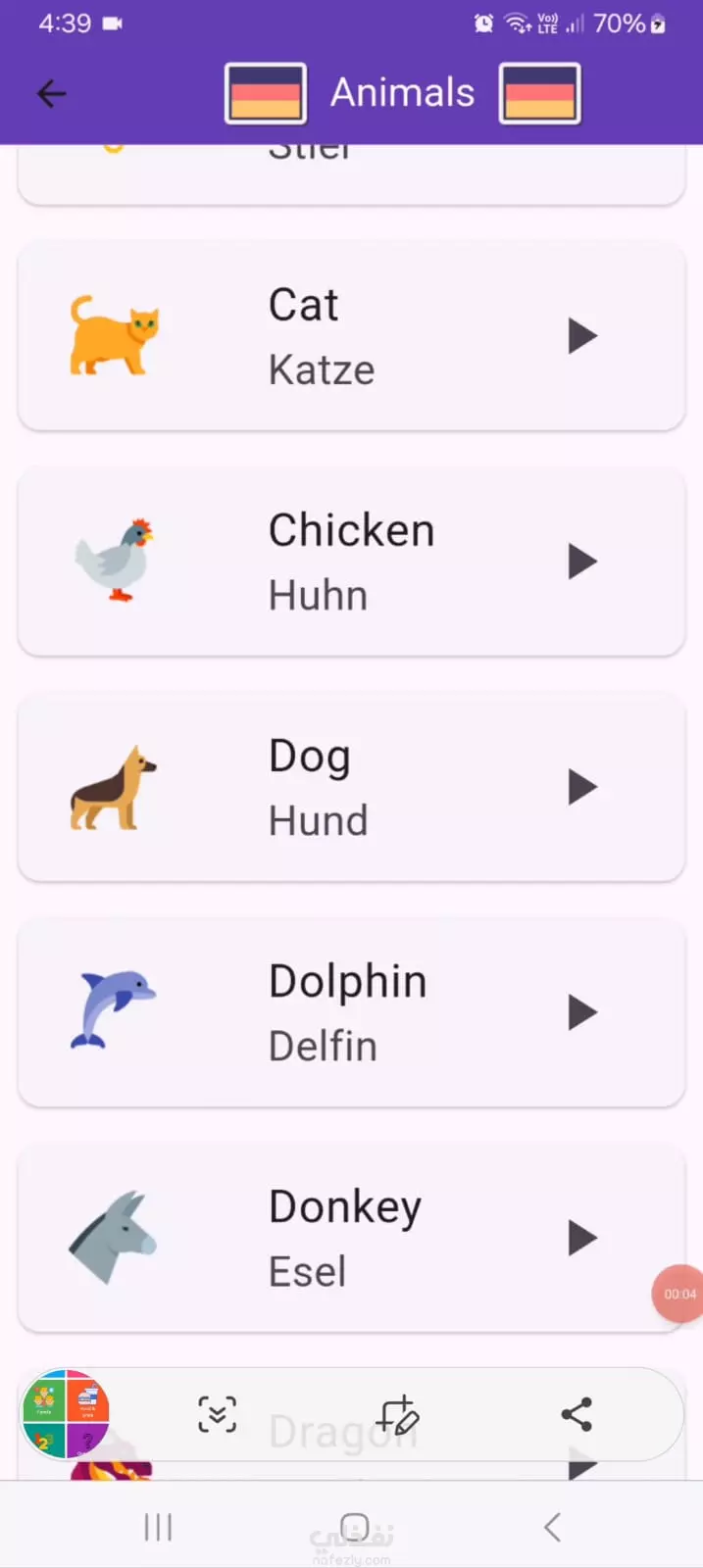Open the Cat Katze card
Screen dimensions: 703x1568
pyautogui.click(x=351, y=337)
